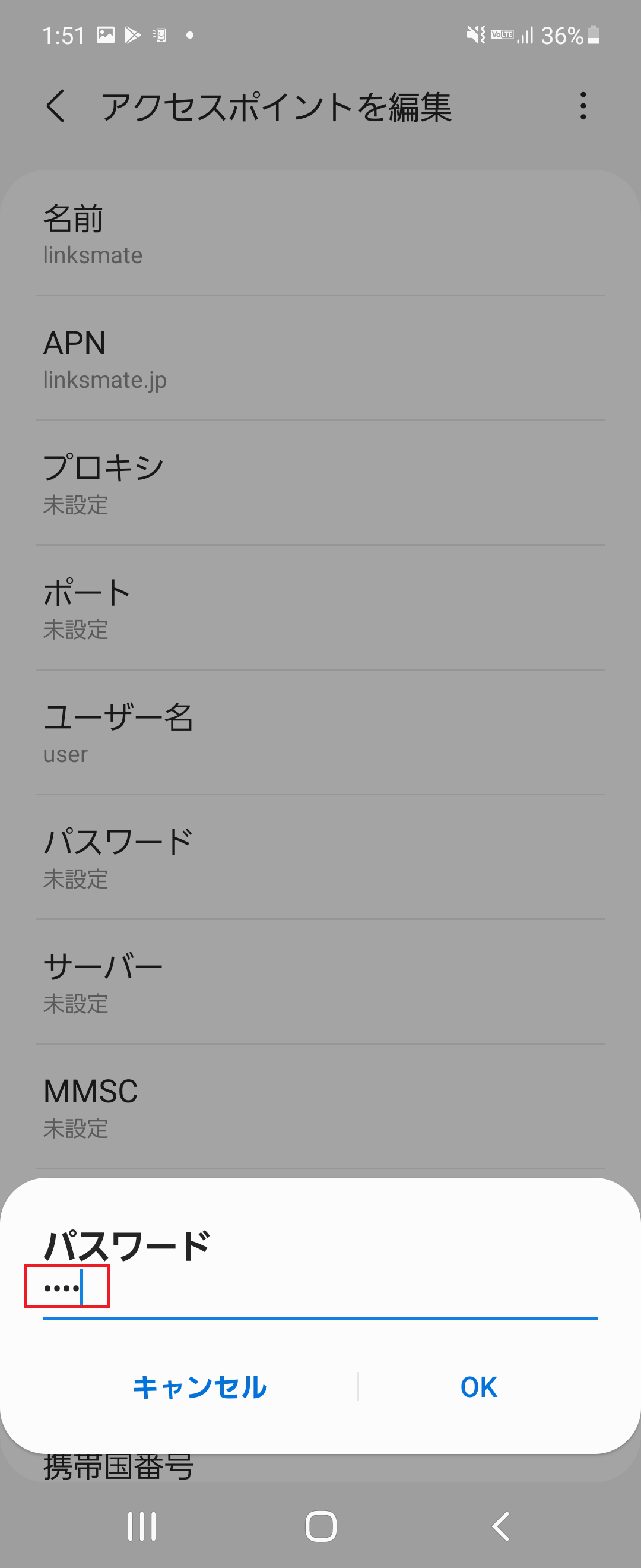Tap the mute/vibrate status icon

click(x=475, y=34)
